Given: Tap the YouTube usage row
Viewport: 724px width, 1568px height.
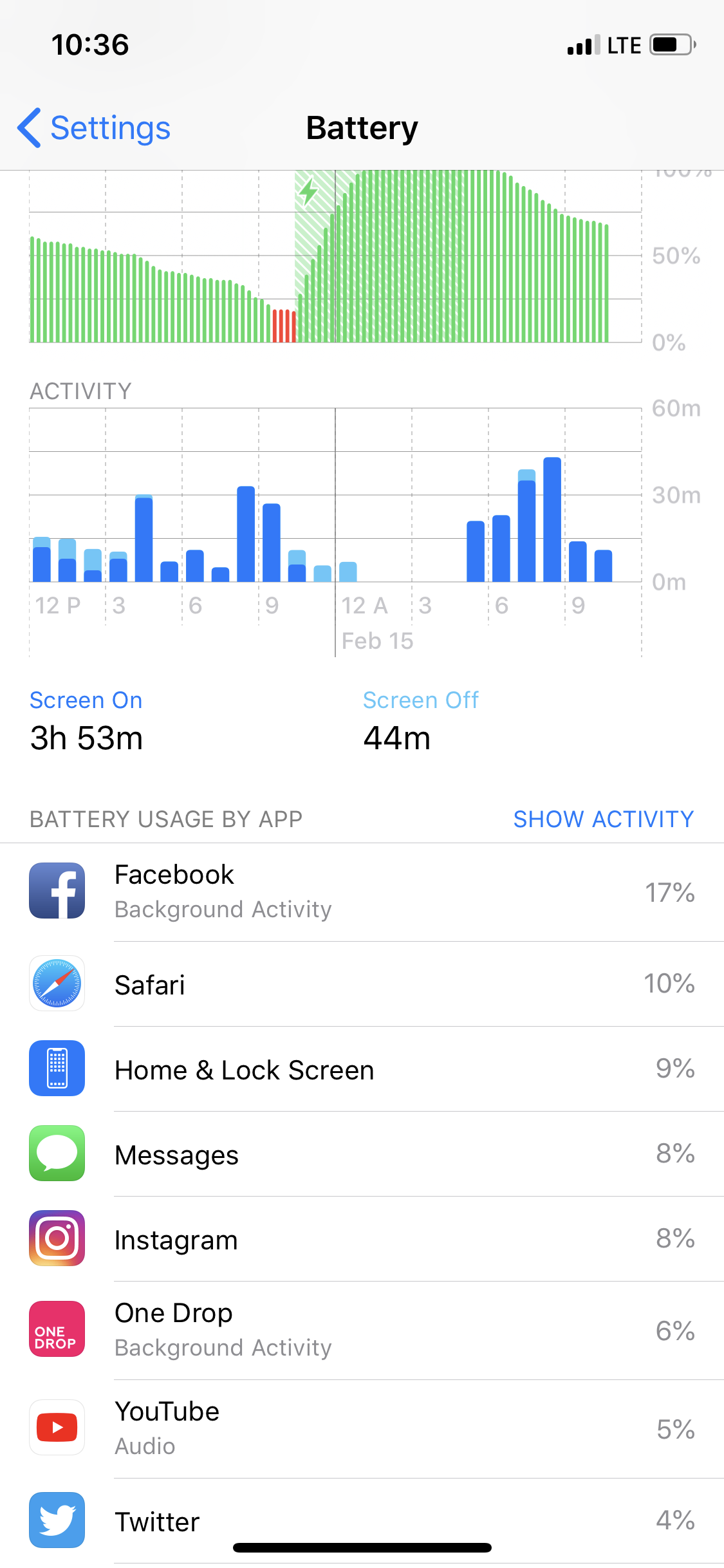Looking at the screenshot, I should point(362,1428).
